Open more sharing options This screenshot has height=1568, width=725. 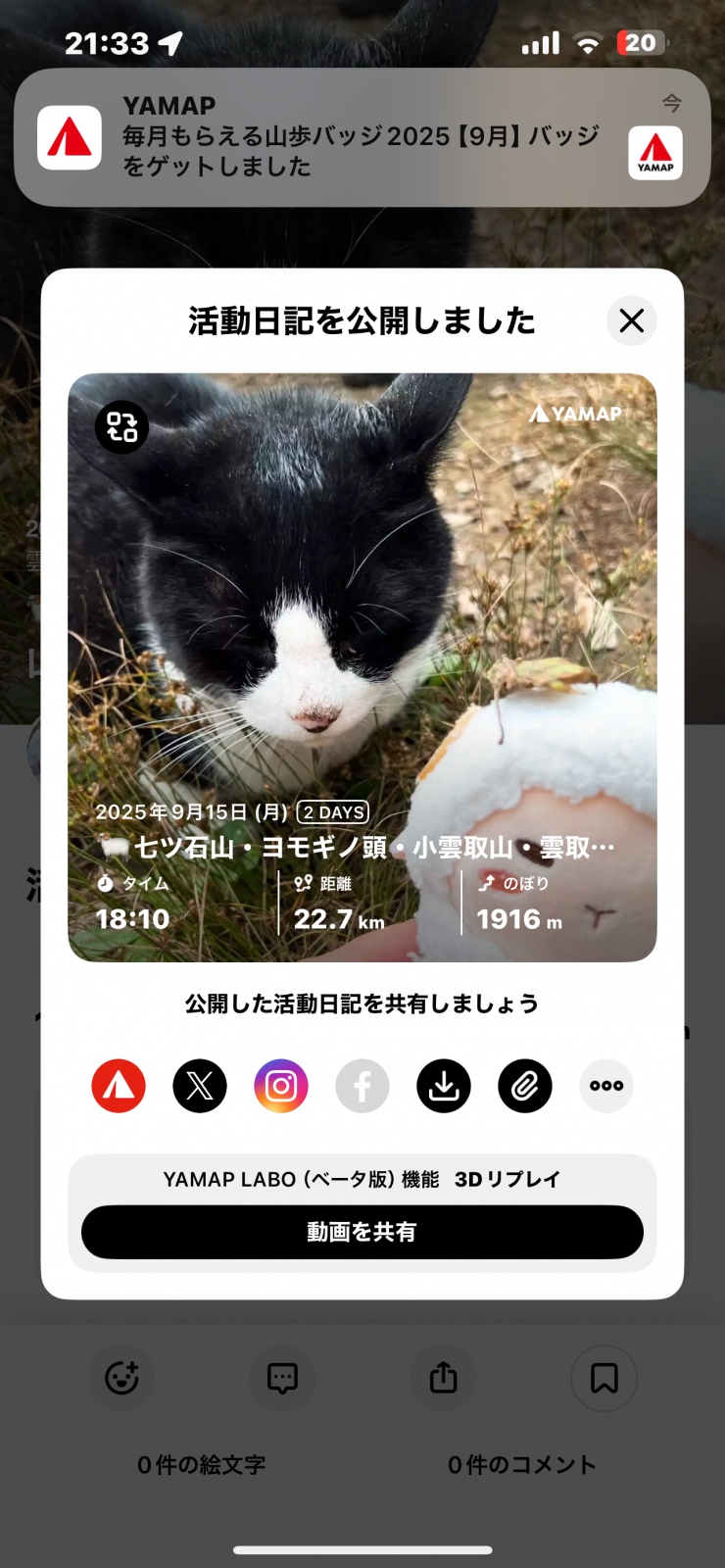[x=606, y=1086]
